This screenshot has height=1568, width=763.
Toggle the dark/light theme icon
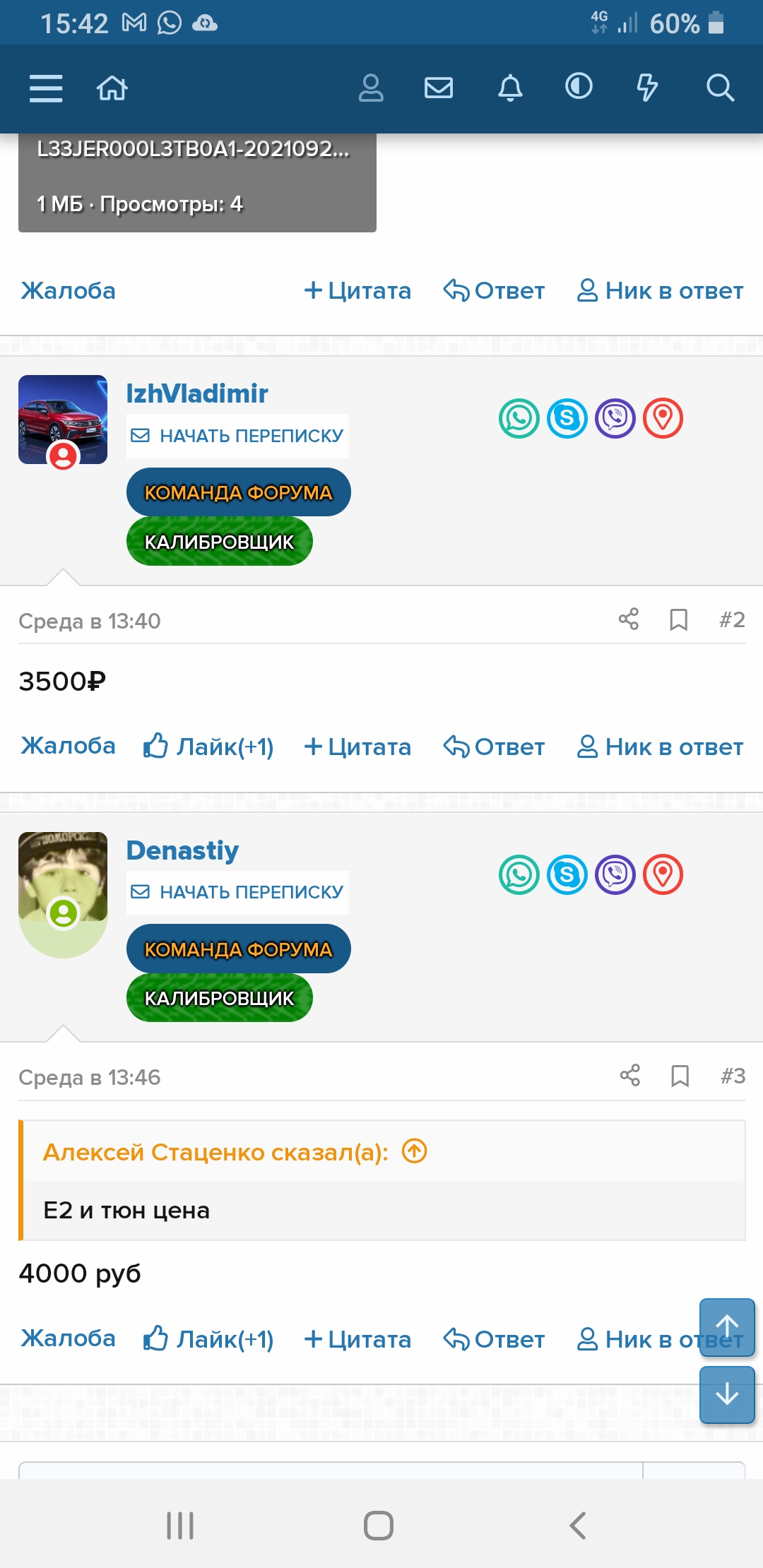coord(579,87)
